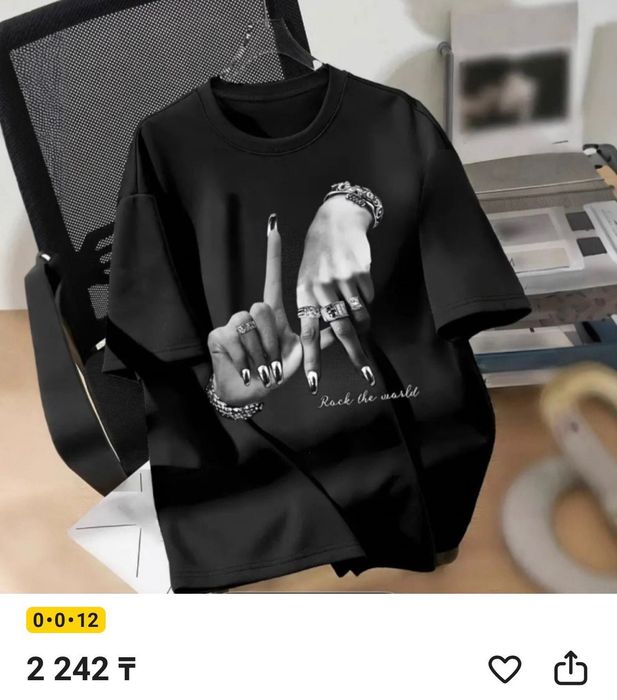The image size is (617, 700).
Task: Open the black t-shirt product photo
Action: point(308,300)
